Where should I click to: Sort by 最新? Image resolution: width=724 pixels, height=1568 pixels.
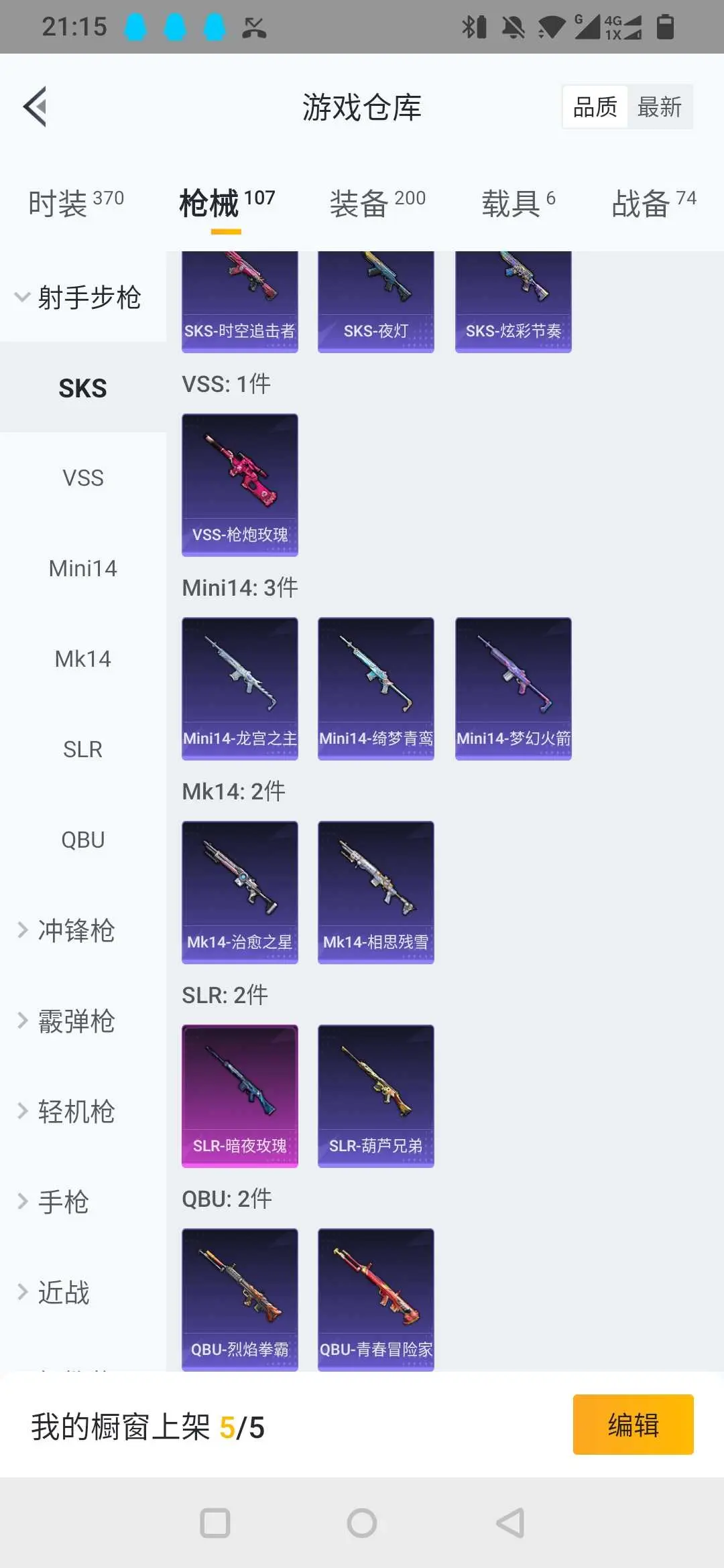[660, 107]
